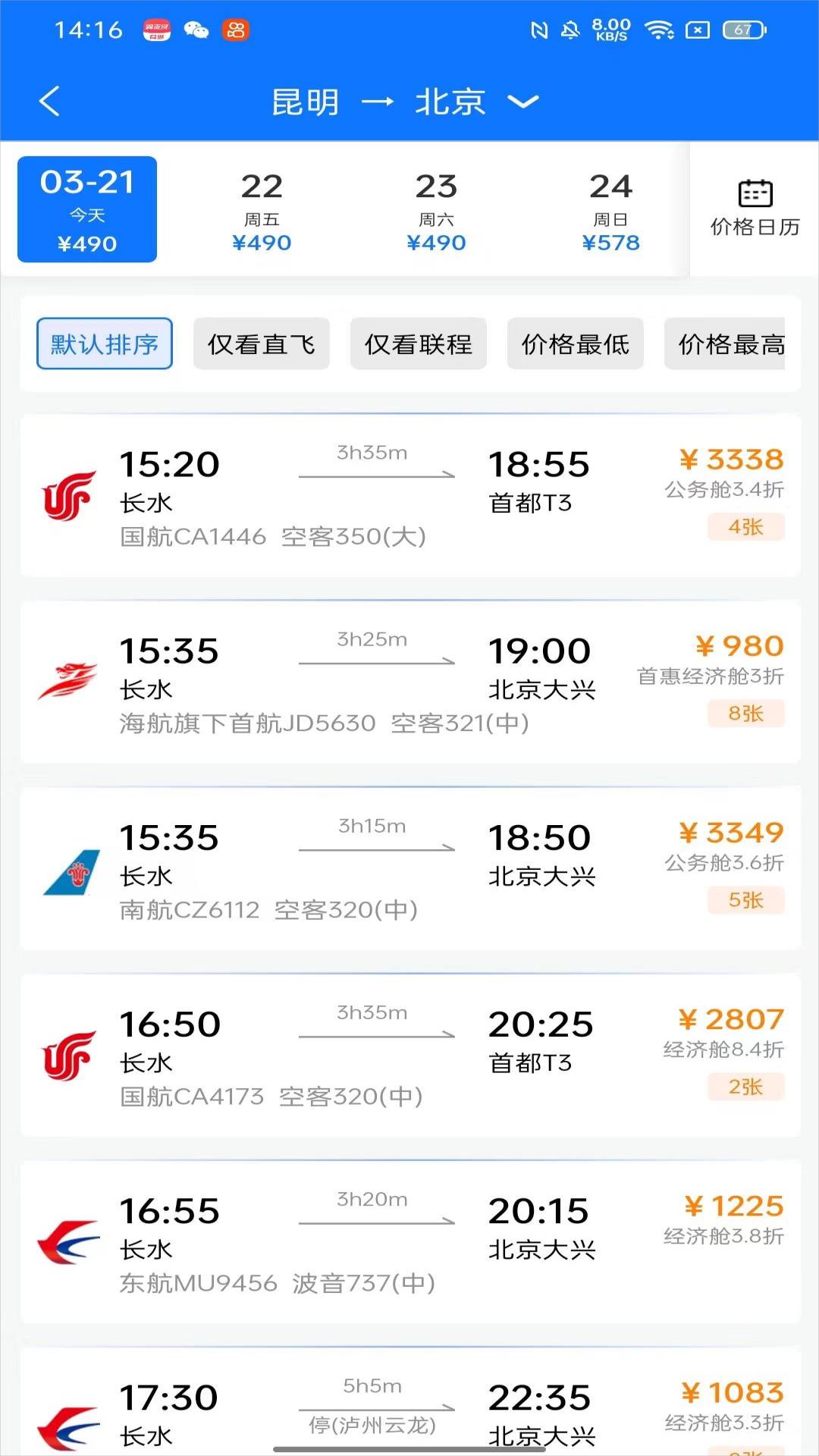Click the Air China icon on the CA4173 flight

point(67,1054)
